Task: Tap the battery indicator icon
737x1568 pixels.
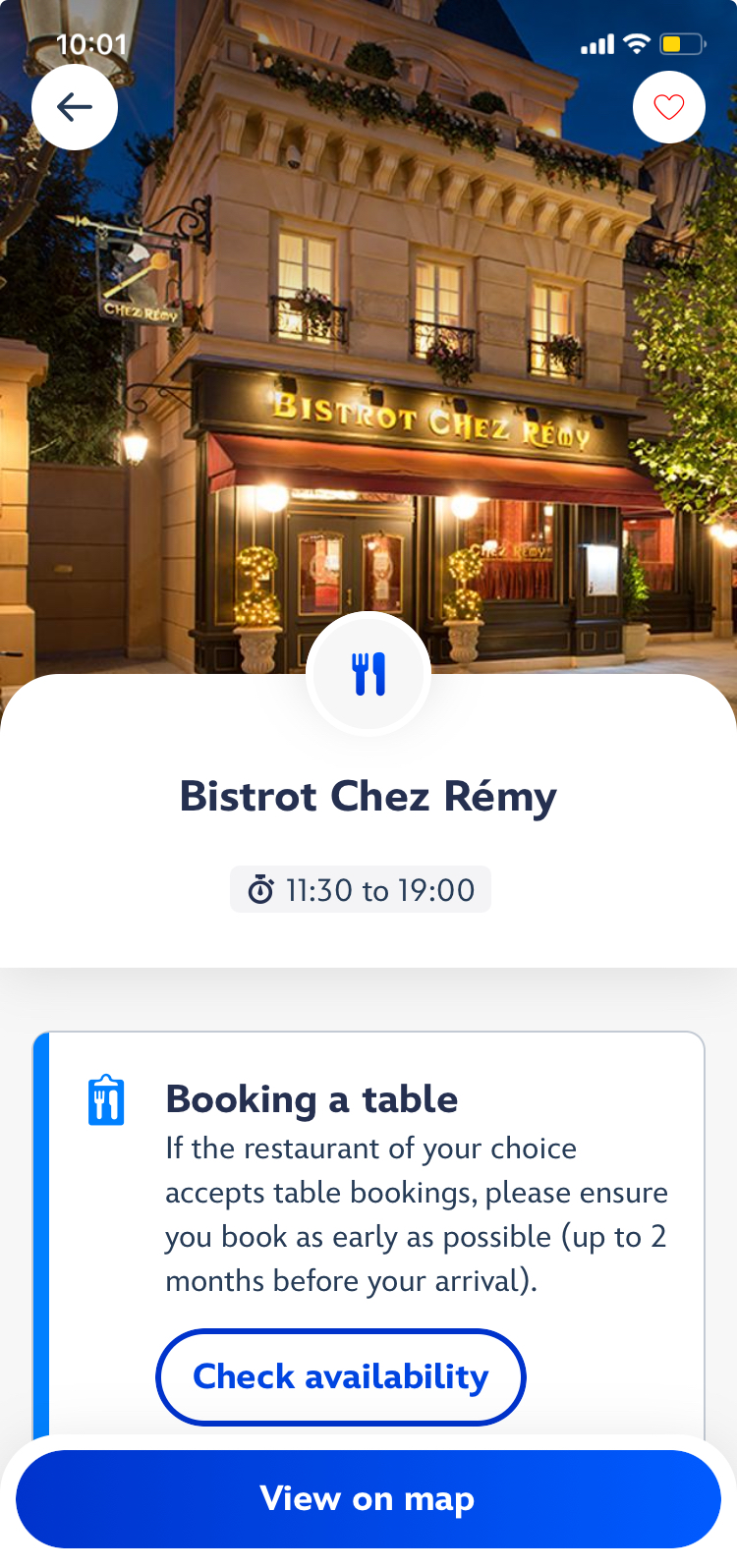Action: point(680,43)
